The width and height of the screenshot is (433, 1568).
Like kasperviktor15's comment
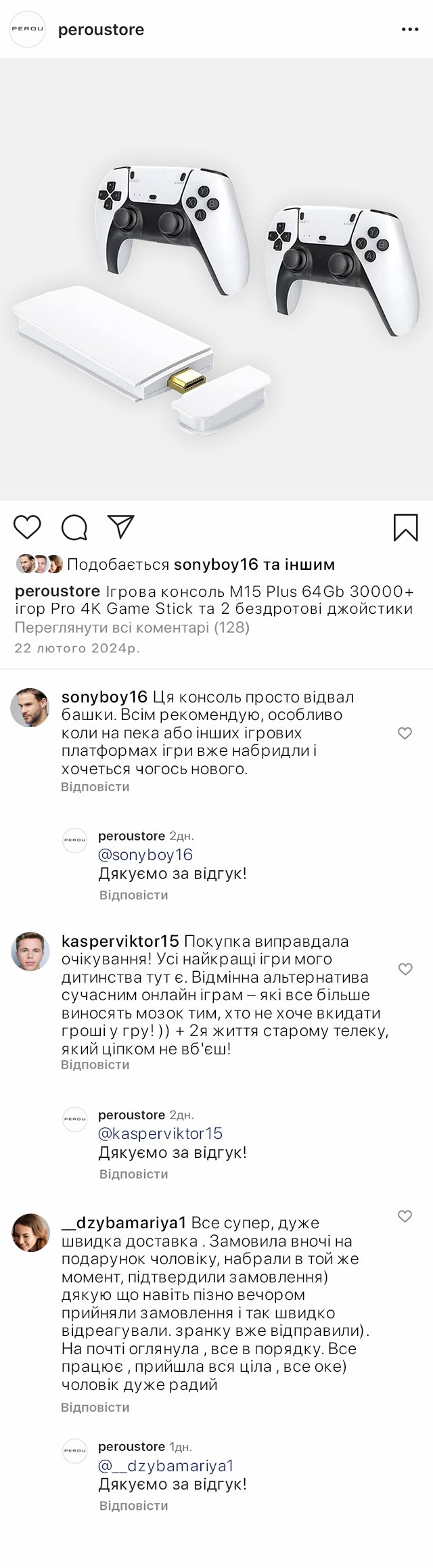pos(405,969)
